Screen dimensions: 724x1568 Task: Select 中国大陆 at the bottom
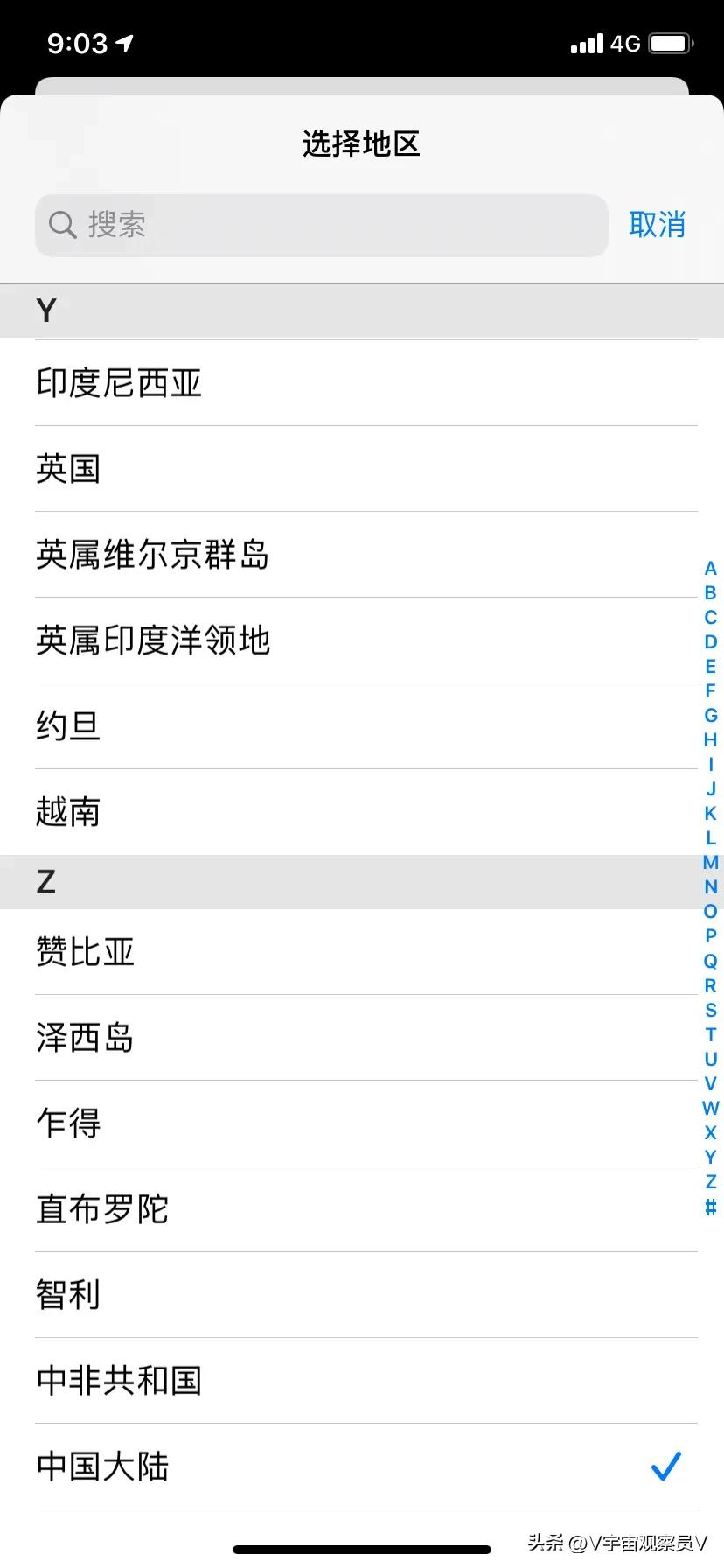(102, 1466)
